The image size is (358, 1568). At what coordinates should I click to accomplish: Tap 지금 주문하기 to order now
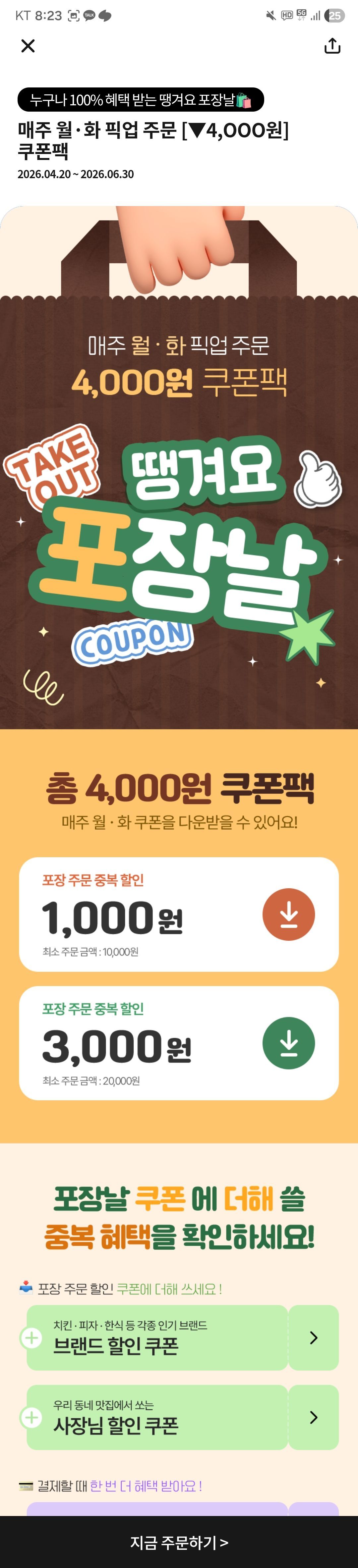point(179,1541)
